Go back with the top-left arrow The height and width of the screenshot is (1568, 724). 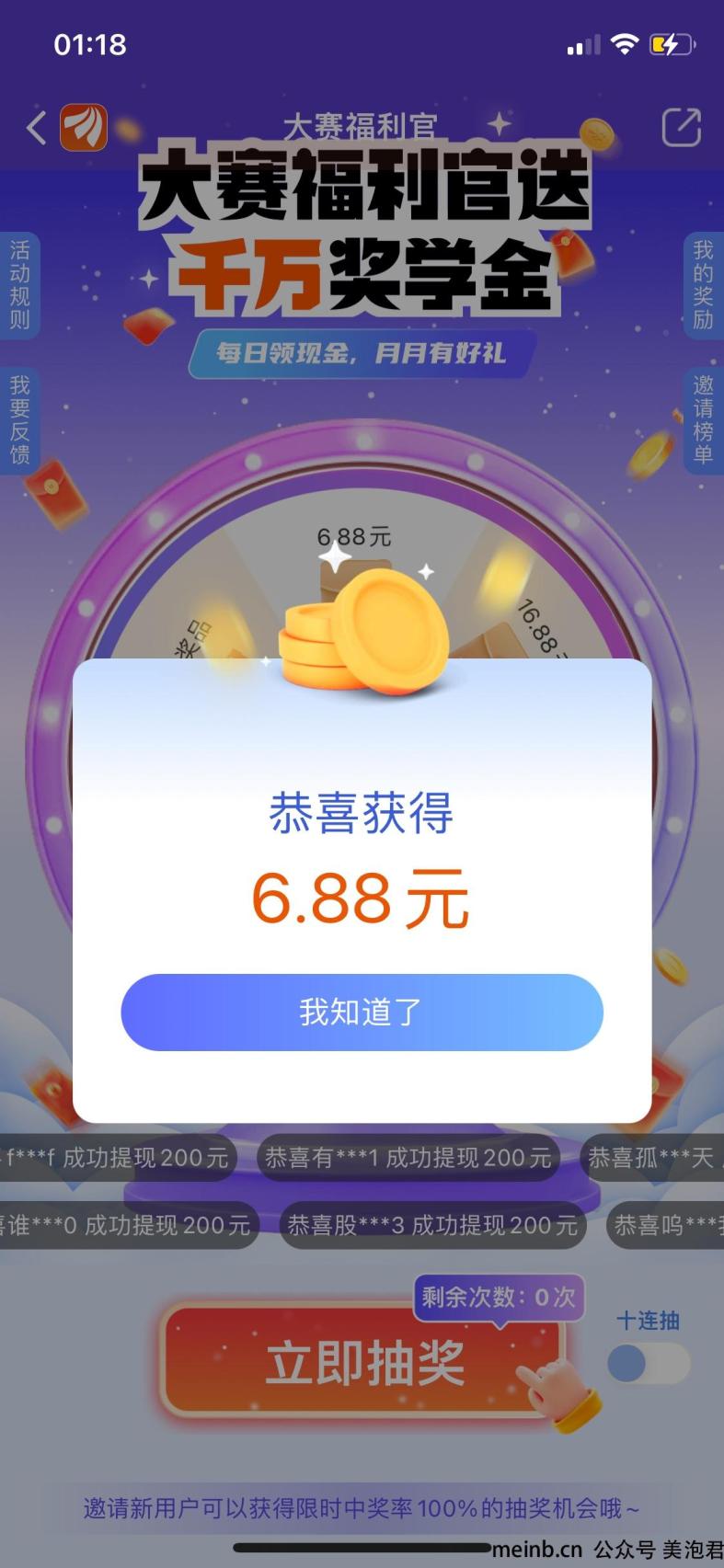(x=37, y=128)
